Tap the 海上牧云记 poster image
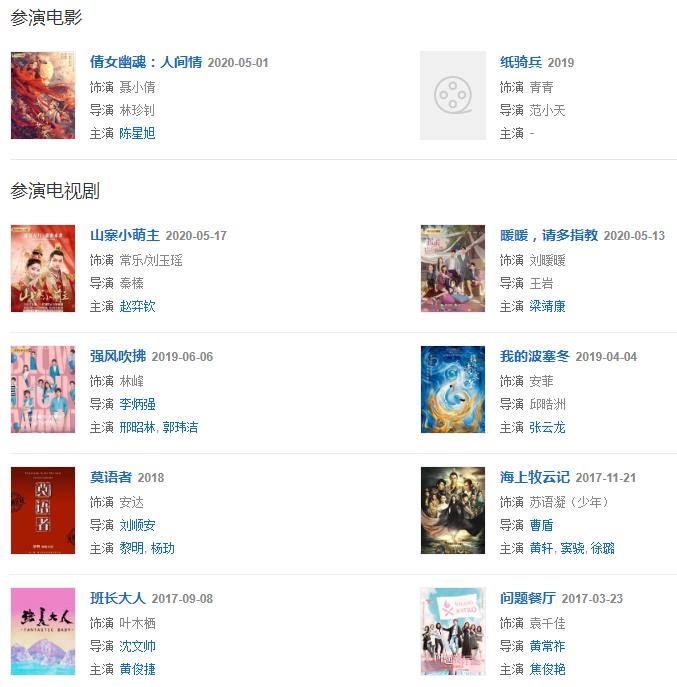 [453, 510]
